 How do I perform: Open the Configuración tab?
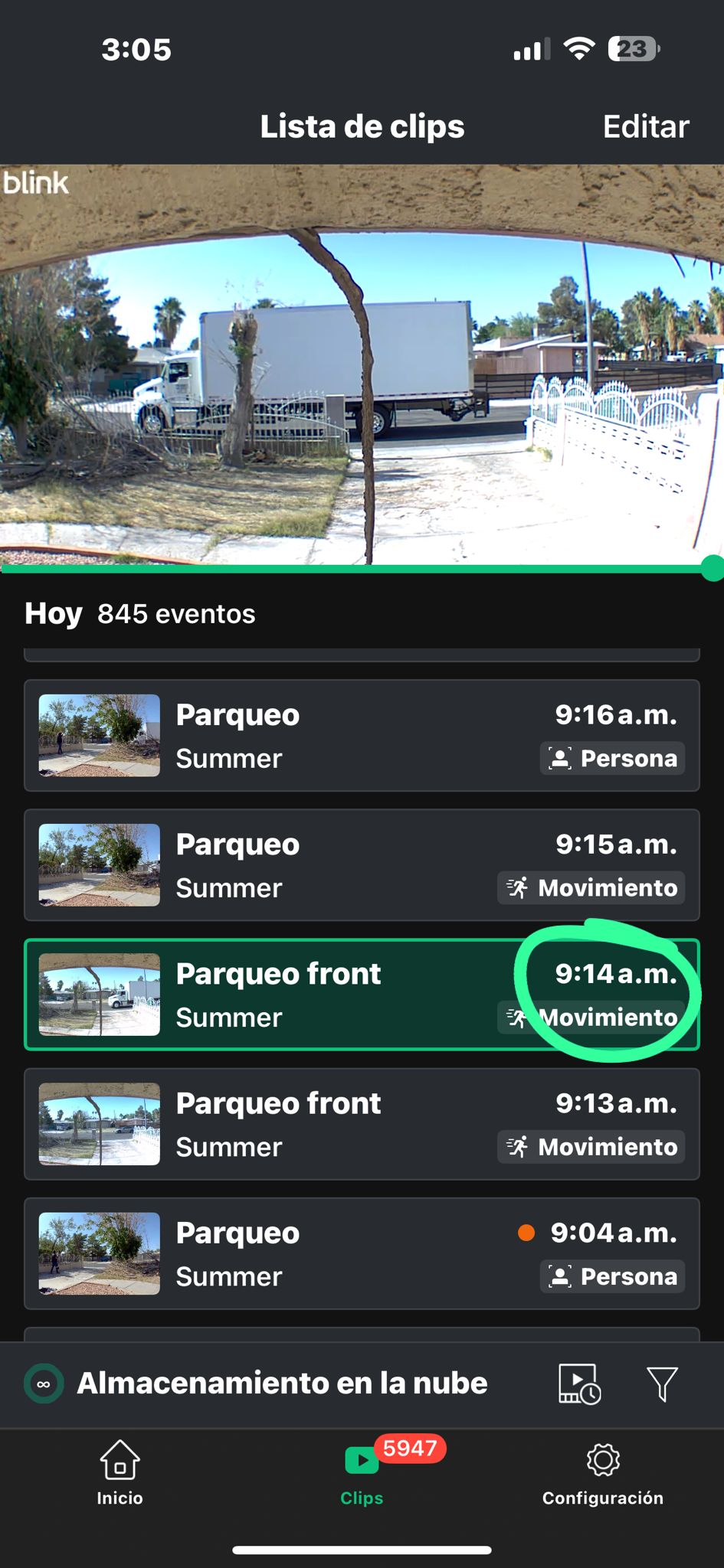pos(603,1473)
